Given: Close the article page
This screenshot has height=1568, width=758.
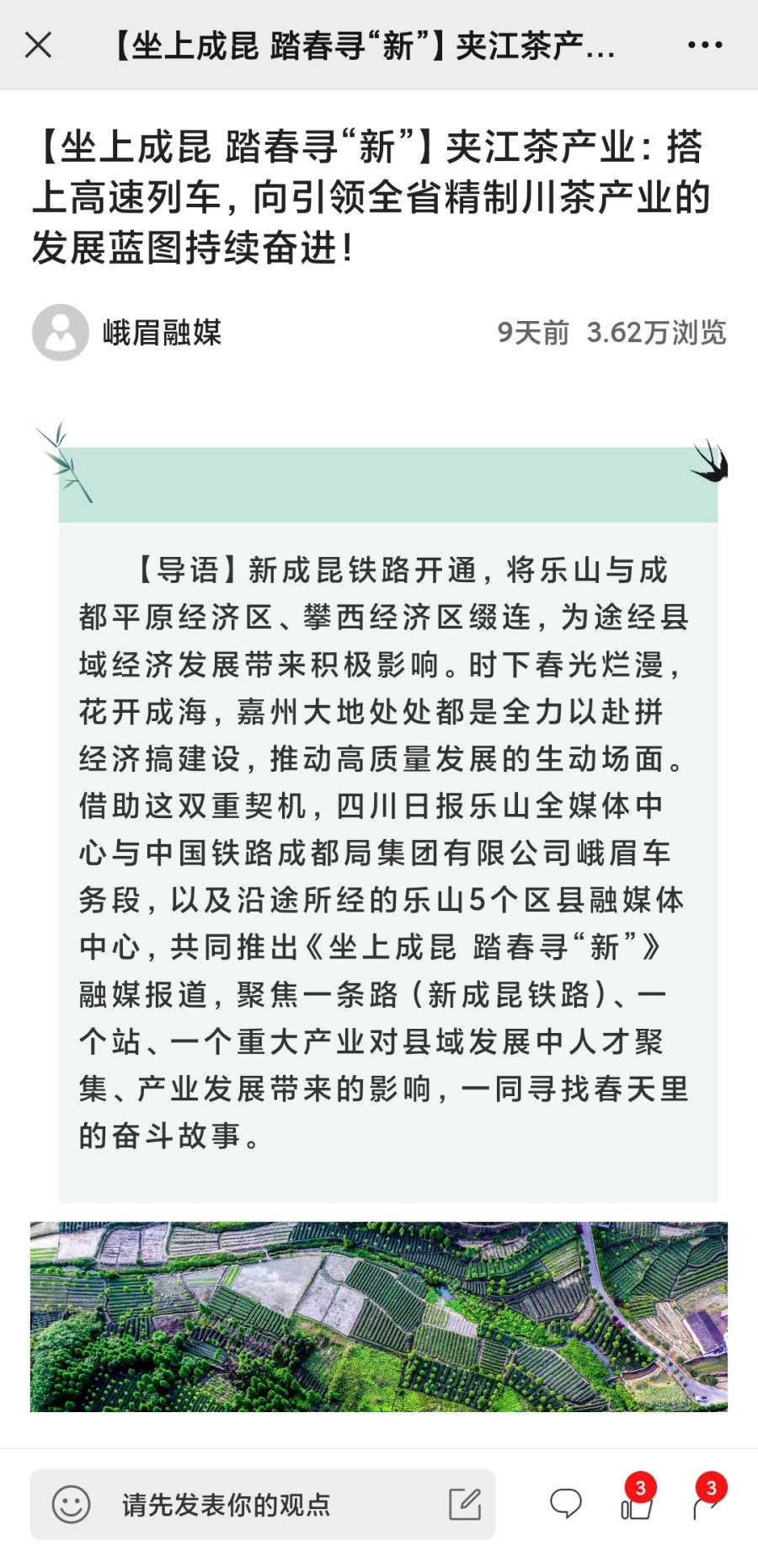Looking at the screenshot, I should [x=39, y=45].
